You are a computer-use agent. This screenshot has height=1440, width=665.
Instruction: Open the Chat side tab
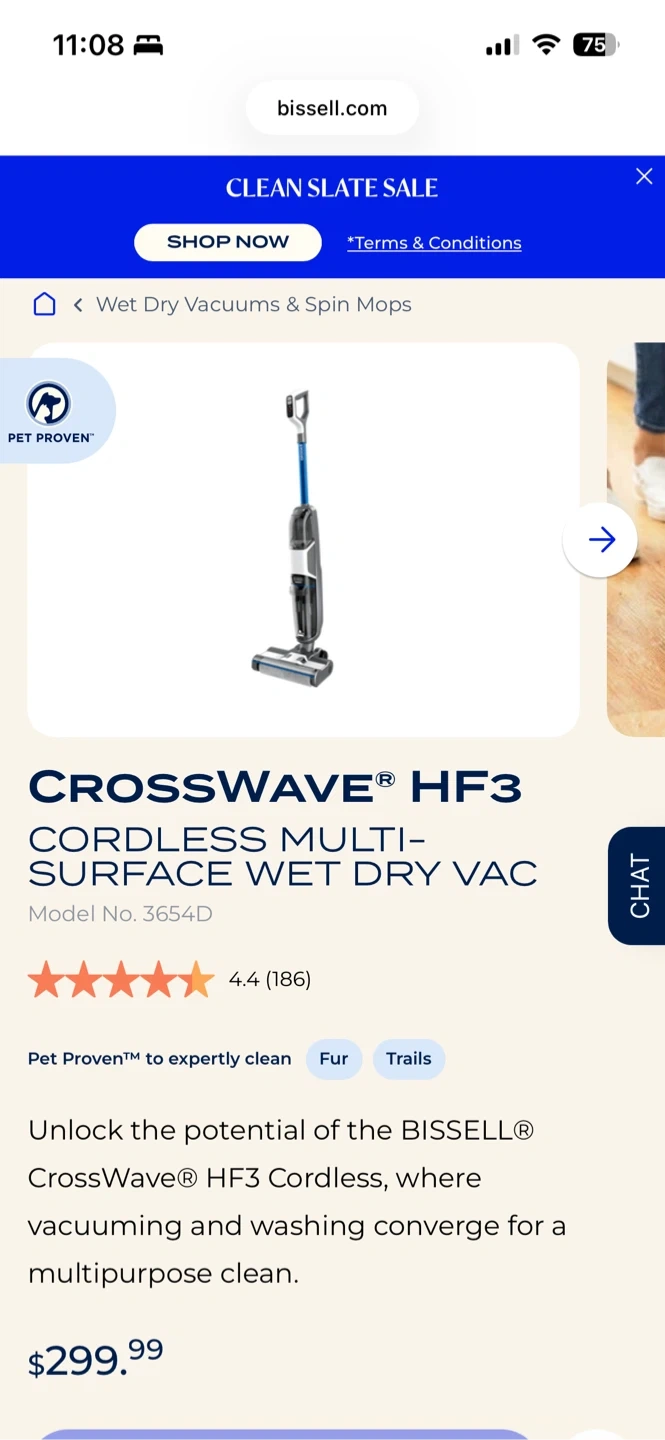[x=637, y=886]
